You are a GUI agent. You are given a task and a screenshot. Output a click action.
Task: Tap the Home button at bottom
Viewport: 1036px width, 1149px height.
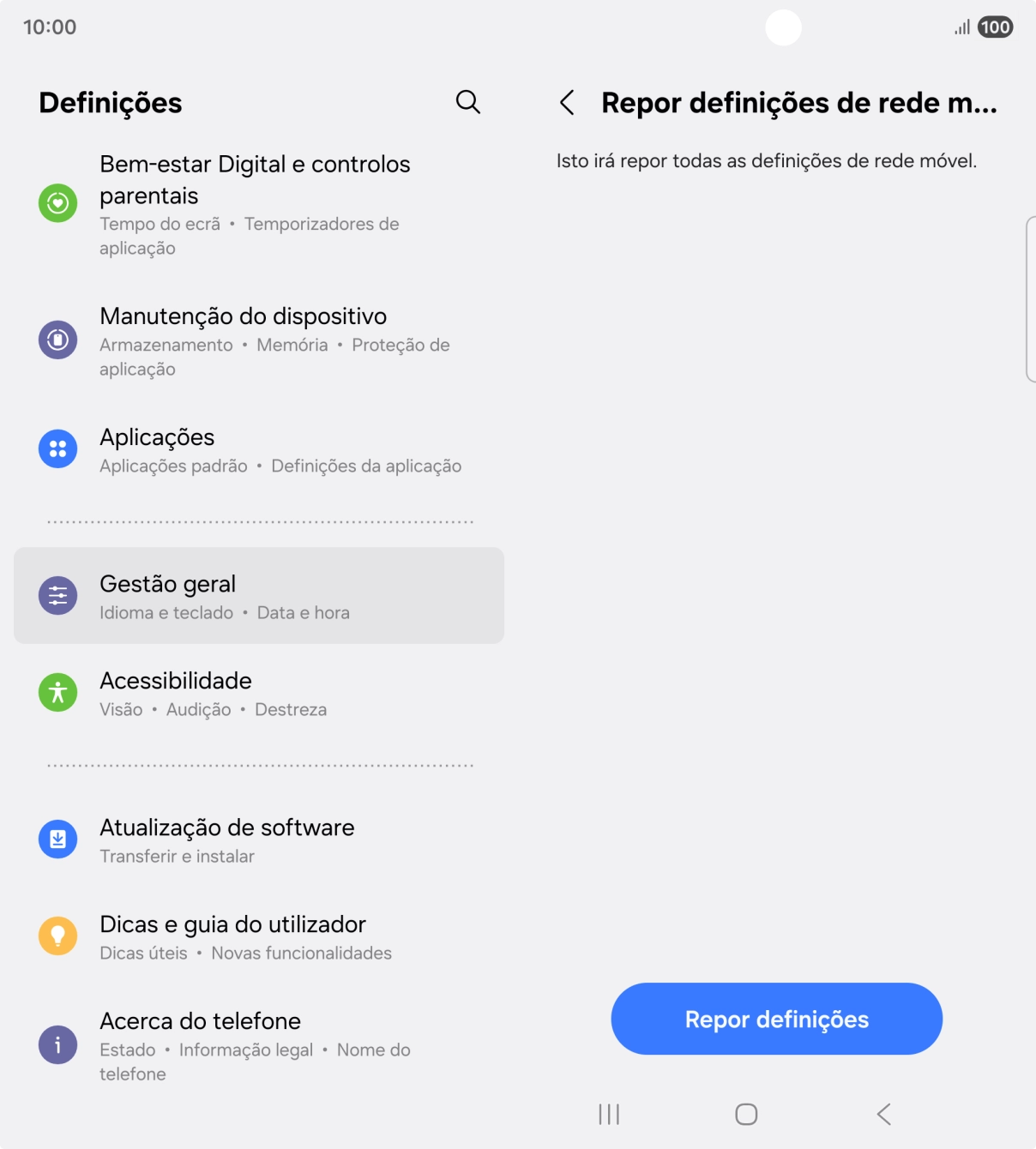click(x=745, y=1114)
